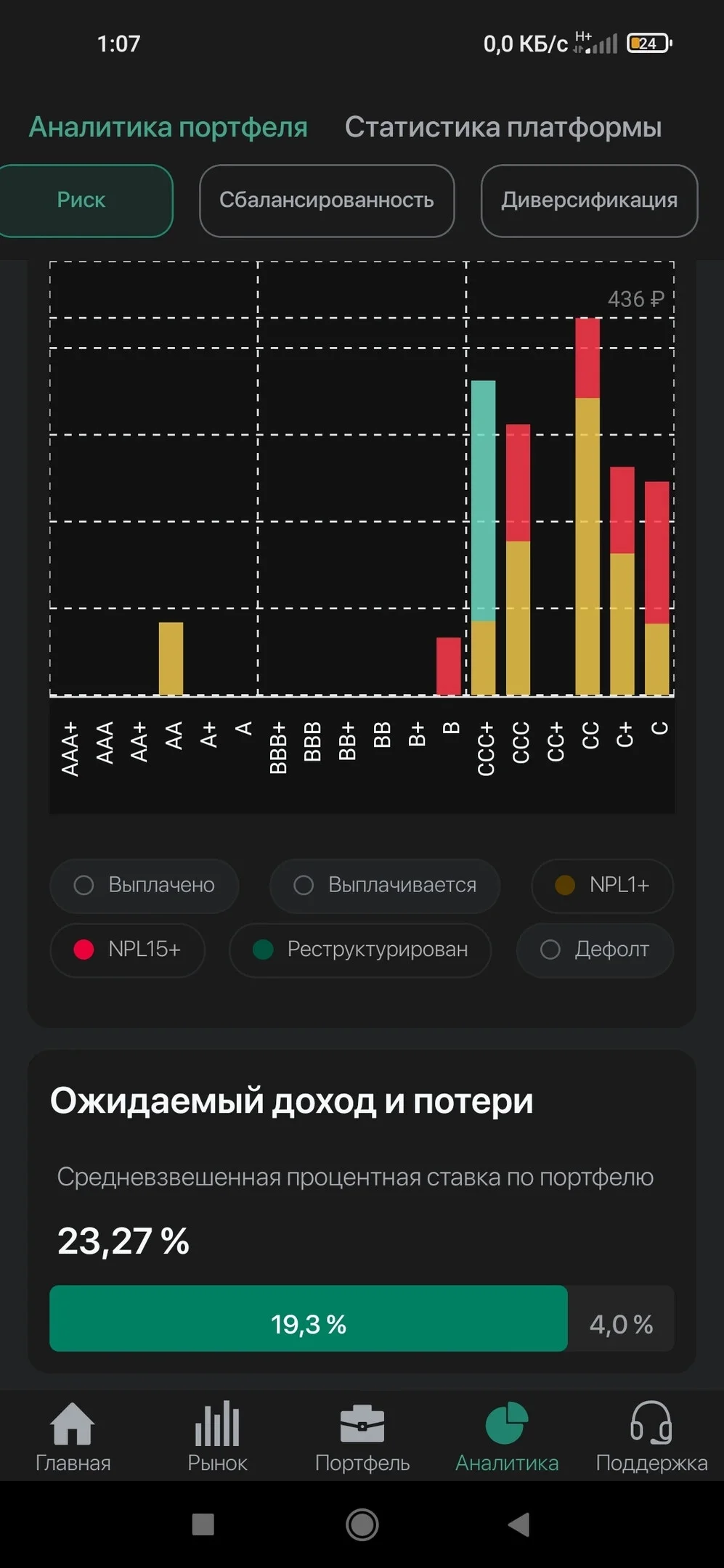724x1568 pixels.
Task: Switch to the Статистика платформы tab
Action: (503, 127)
